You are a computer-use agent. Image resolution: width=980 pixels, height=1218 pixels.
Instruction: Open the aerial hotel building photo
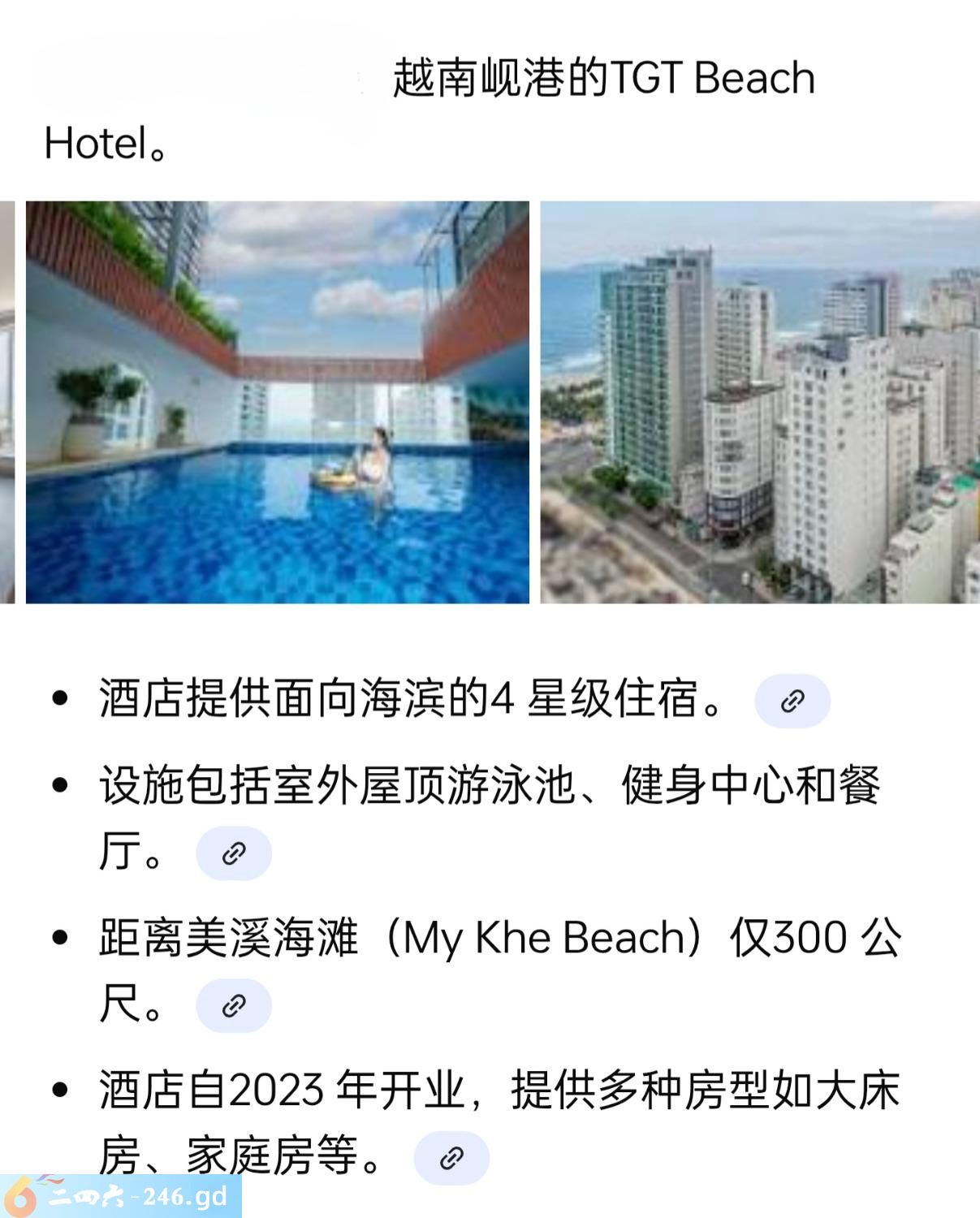[760, 402]
